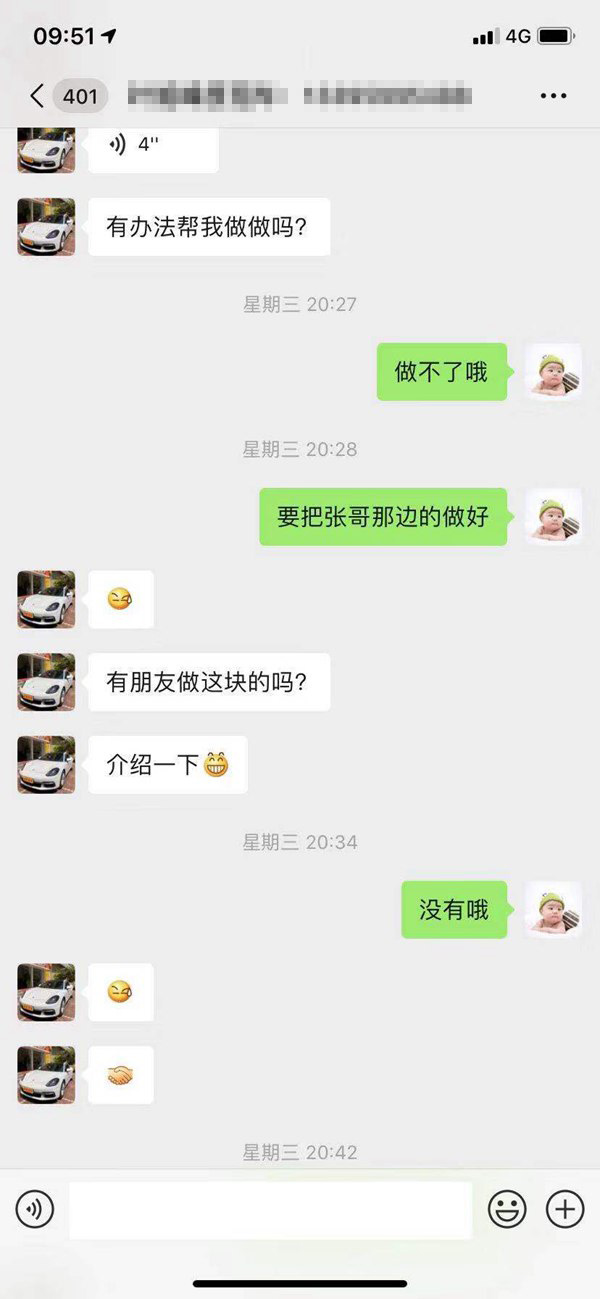The height and width of the screenshot is (1299, 600).
Task: Open the plus attachments menu
Action: click(565, 1210)
